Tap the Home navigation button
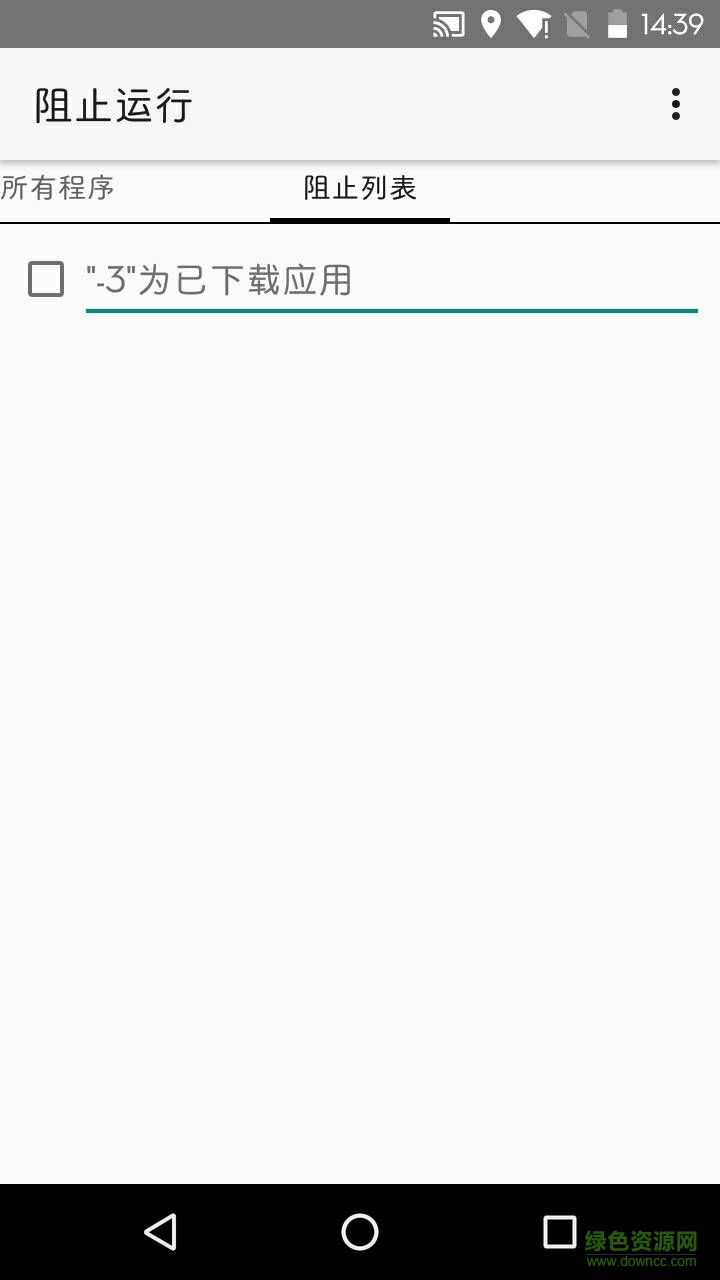The image size is (720, 1280). click(360, 1232)
